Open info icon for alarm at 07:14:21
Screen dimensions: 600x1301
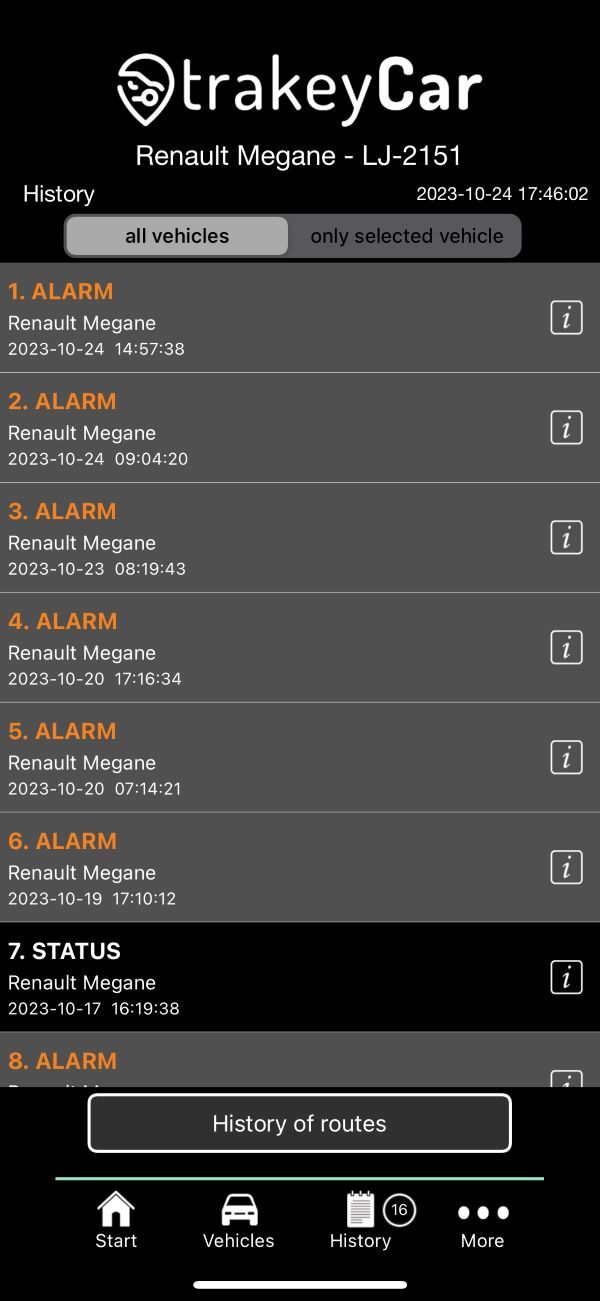[x=566, y=758]
